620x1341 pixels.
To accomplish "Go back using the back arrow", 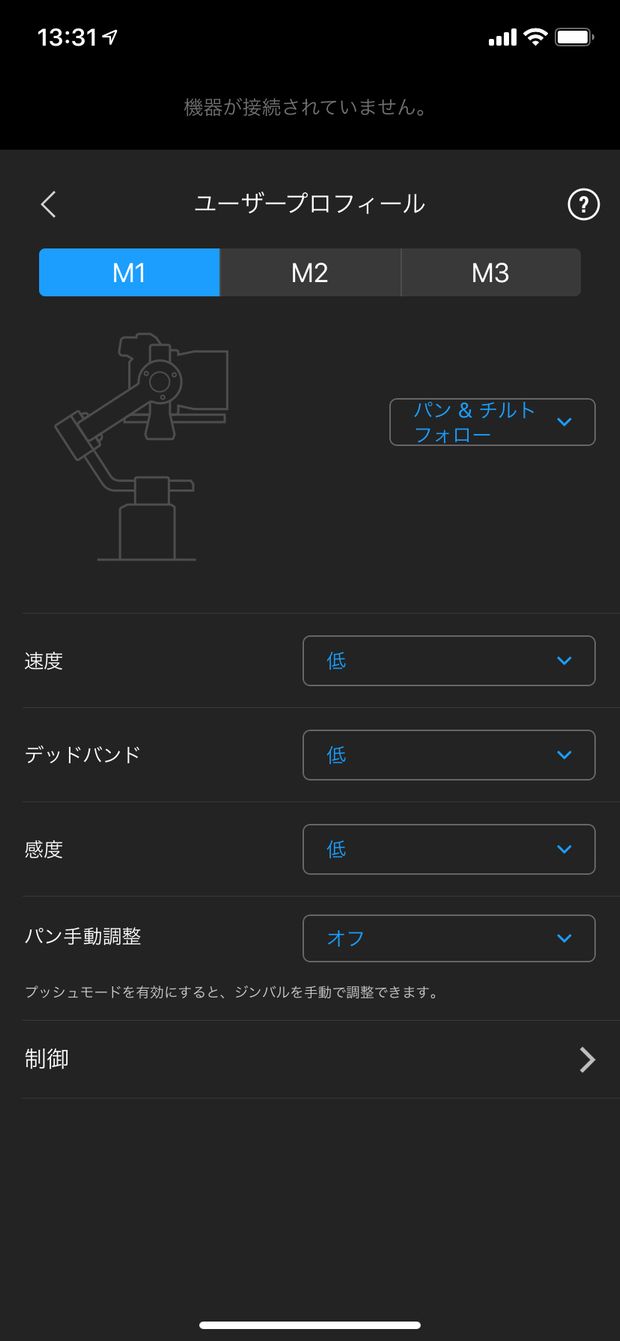I will tap(48, 205).
